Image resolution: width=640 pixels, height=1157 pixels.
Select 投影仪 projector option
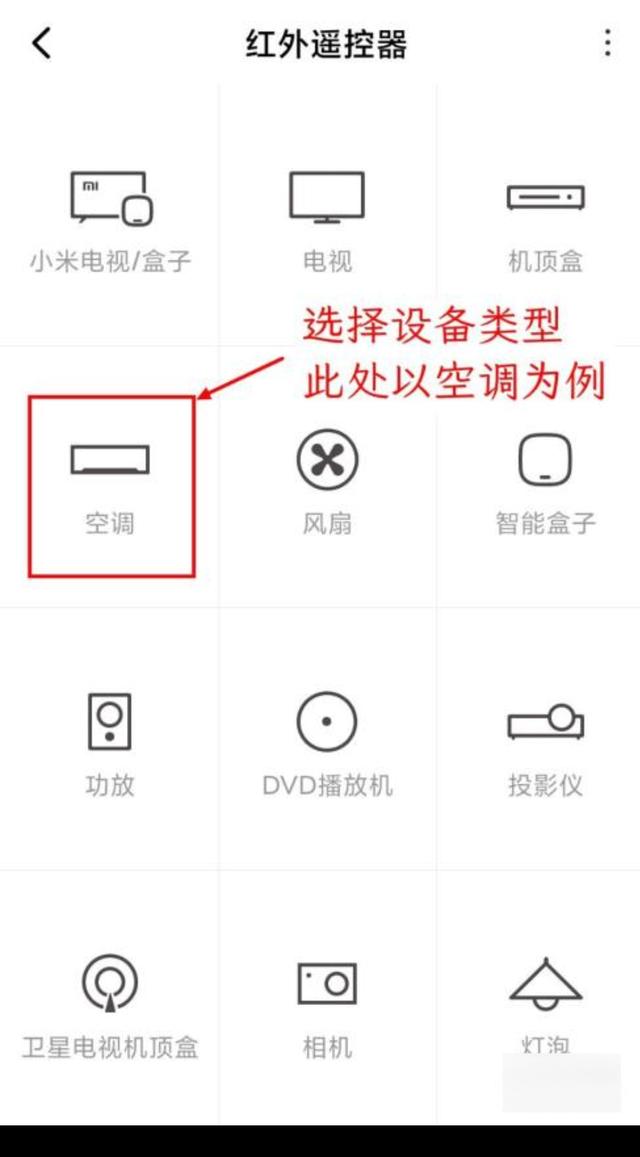(545, 745)
